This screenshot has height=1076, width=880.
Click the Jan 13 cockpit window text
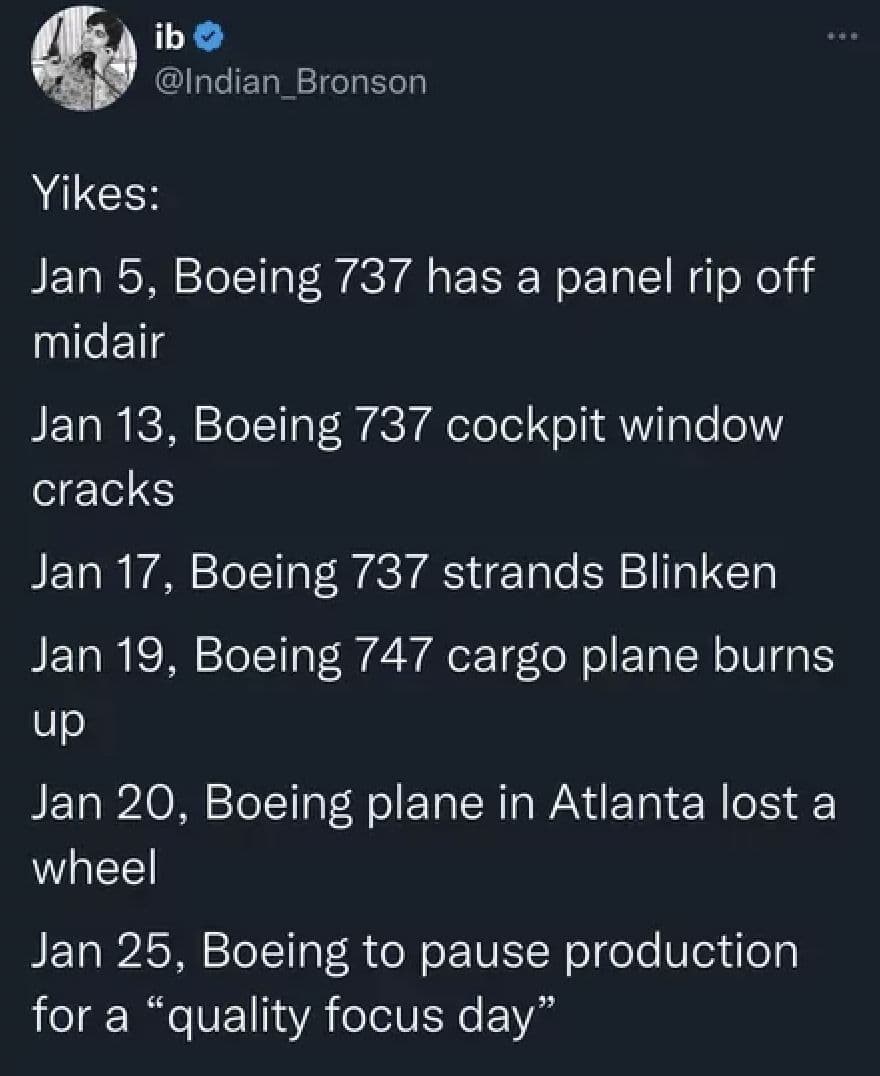tap(408, 425)
